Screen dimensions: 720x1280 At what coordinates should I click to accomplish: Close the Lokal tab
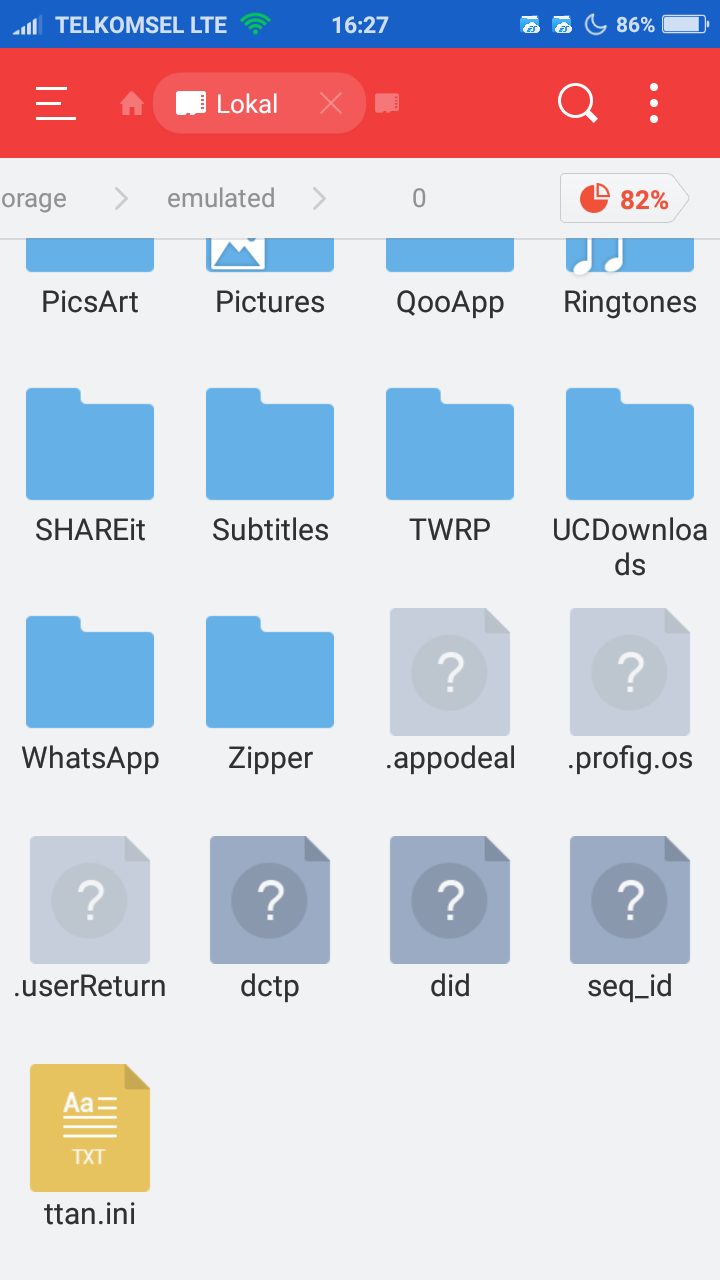[331, 103]
